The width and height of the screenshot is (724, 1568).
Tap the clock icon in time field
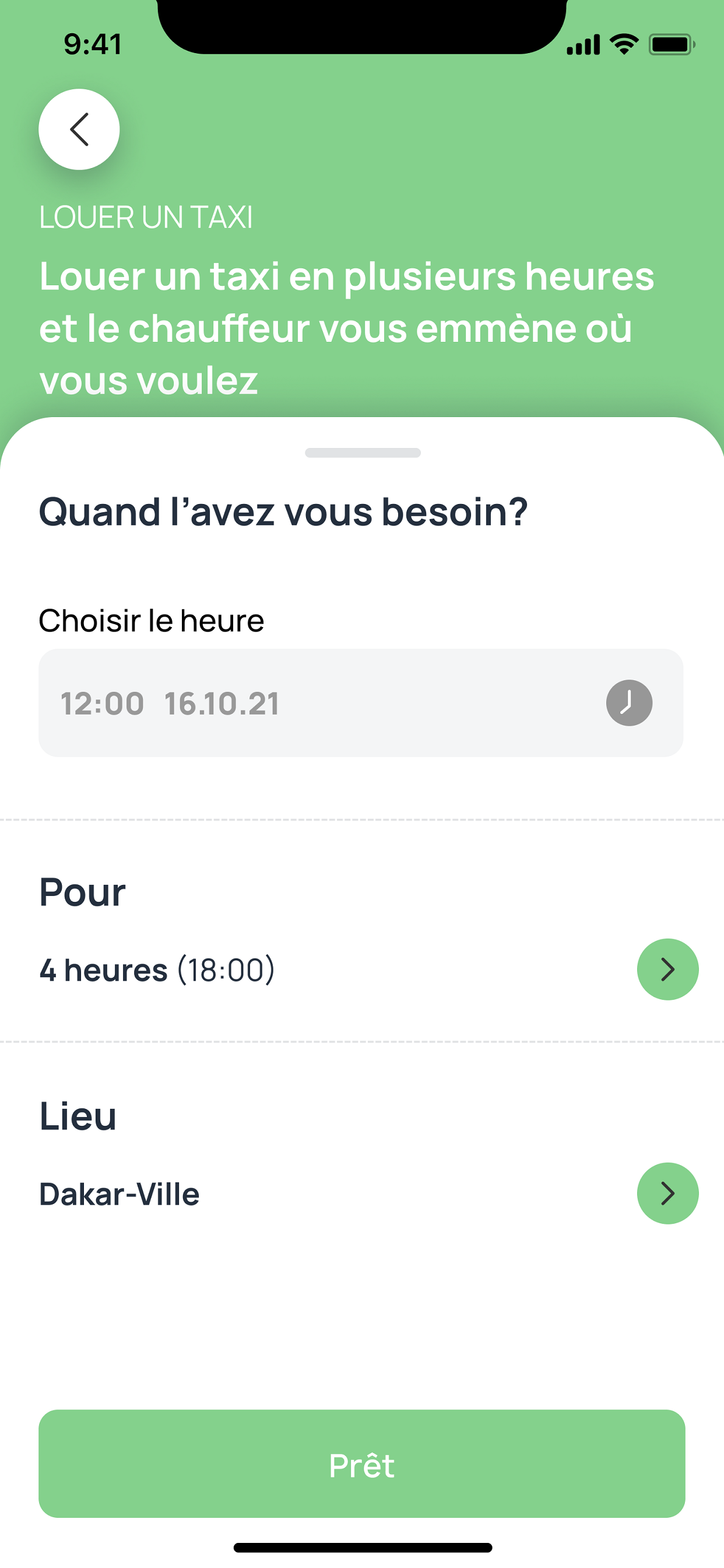tap(629, 702)
